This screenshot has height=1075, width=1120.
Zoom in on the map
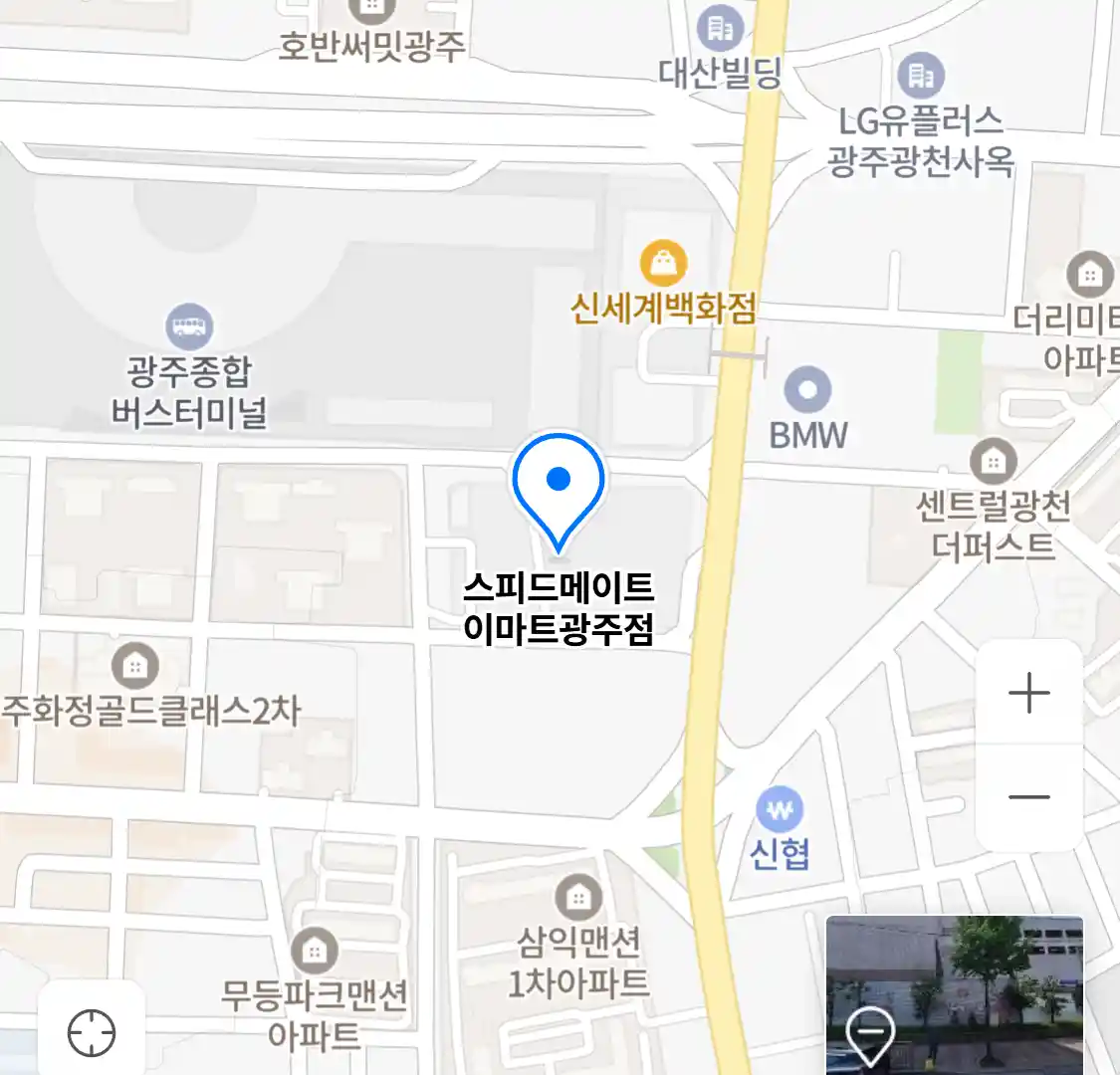[1028, 693]
